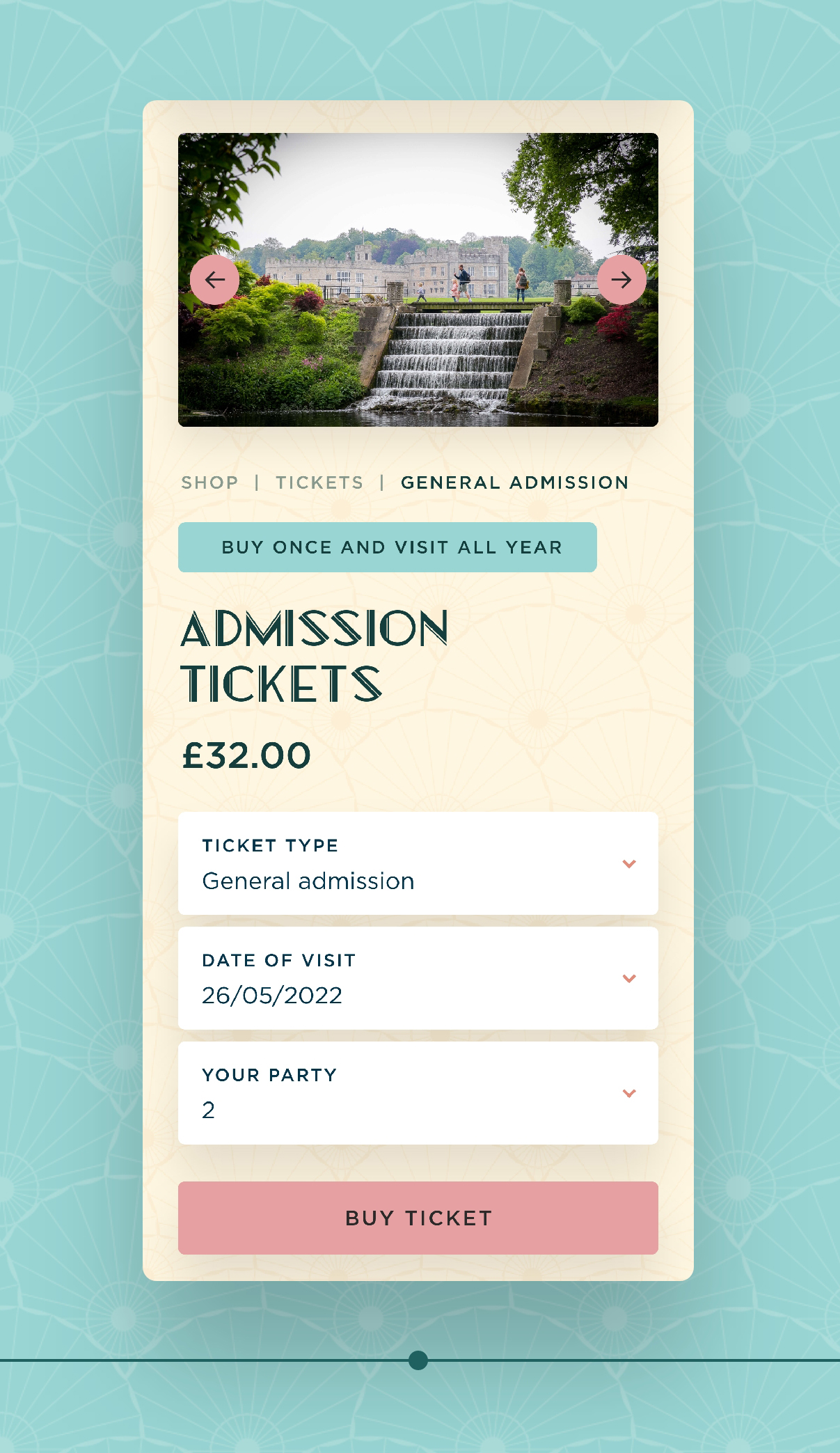840x1453 pixels.
Task: Expand the Ticket Type dropdown
Action: tap(418, 863)
